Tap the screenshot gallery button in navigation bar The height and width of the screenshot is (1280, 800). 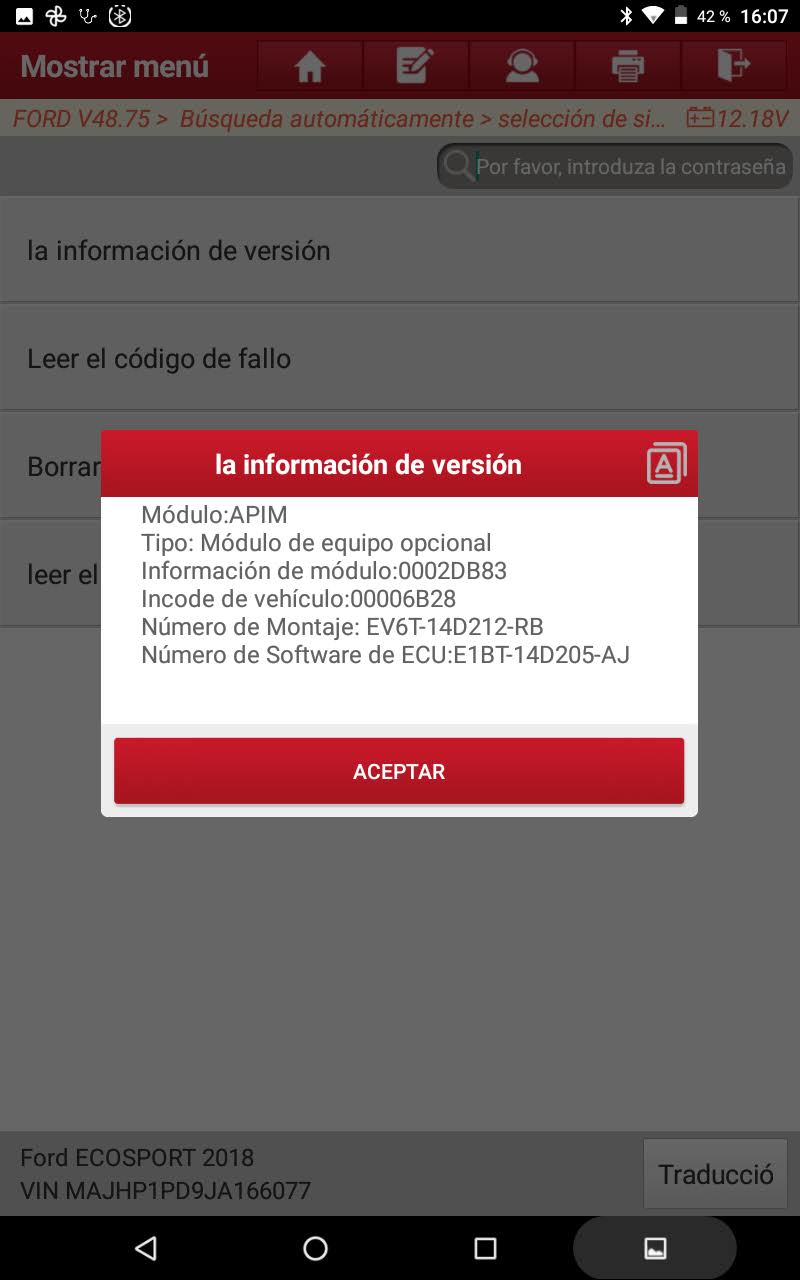click(x=655, y=1248)
